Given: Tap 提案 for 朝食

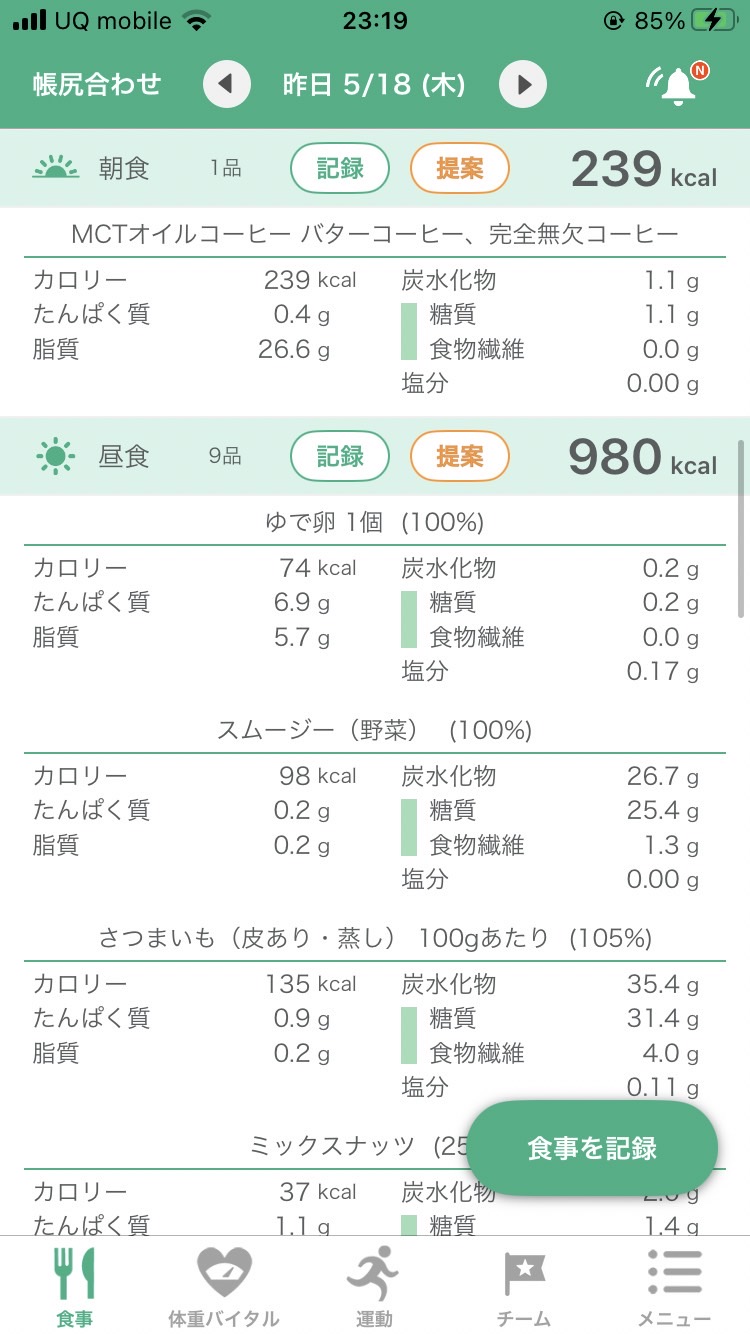Looking at the screenshot, I should click(x=460, y=168).
